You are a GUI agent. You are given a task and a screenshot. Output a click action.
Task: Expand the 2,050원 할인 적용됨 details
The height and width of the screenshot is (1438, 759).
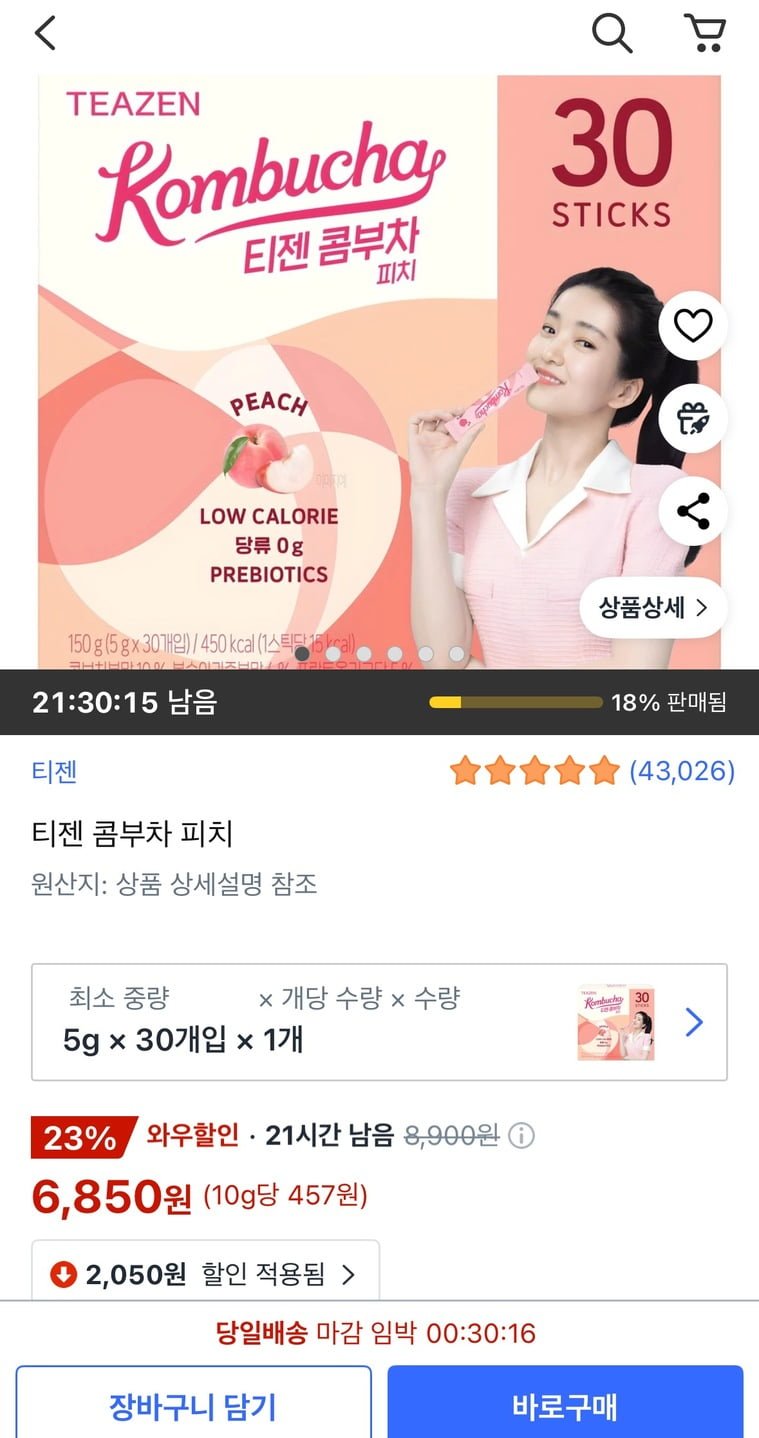click(x=205, y=1275)
